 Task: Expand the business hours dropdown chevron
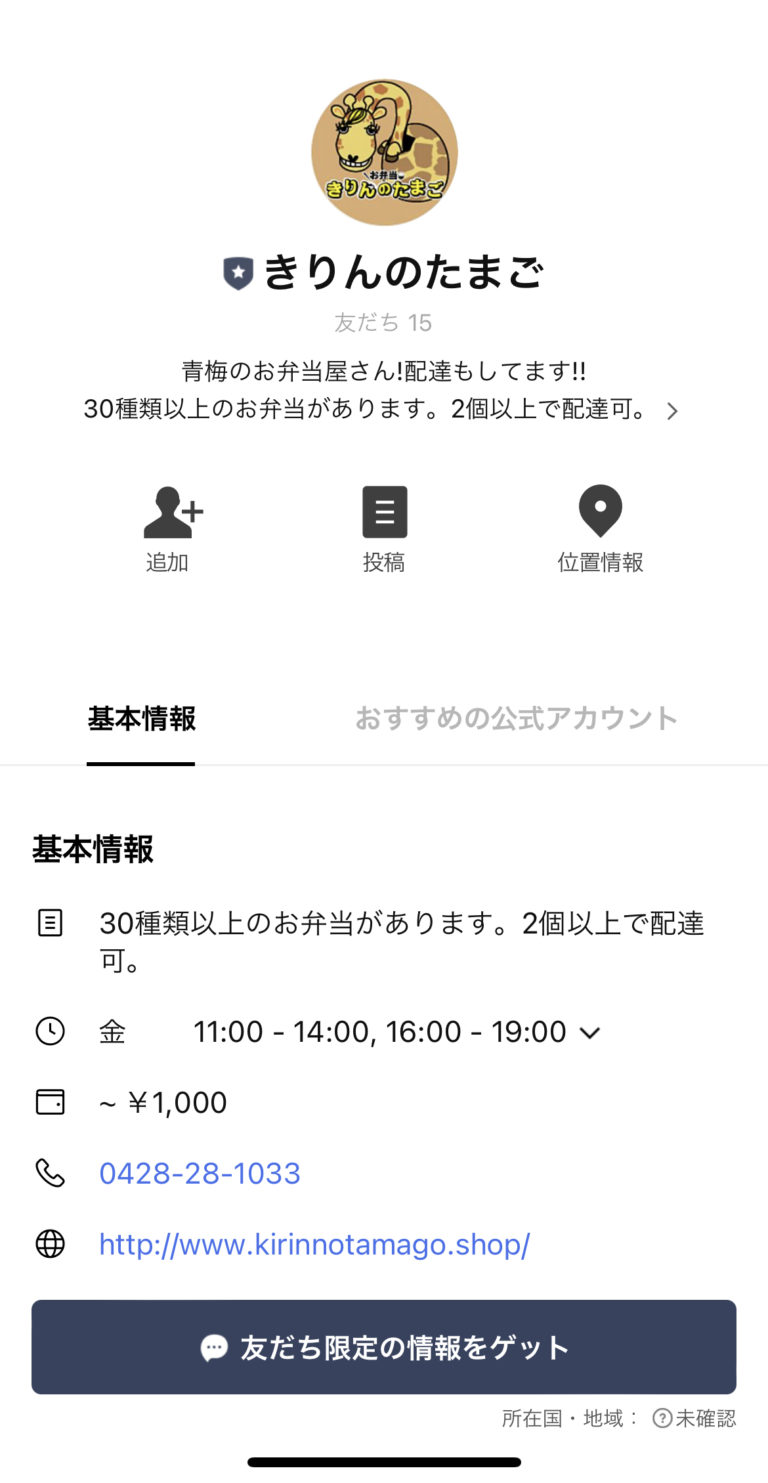point(590,1032)
